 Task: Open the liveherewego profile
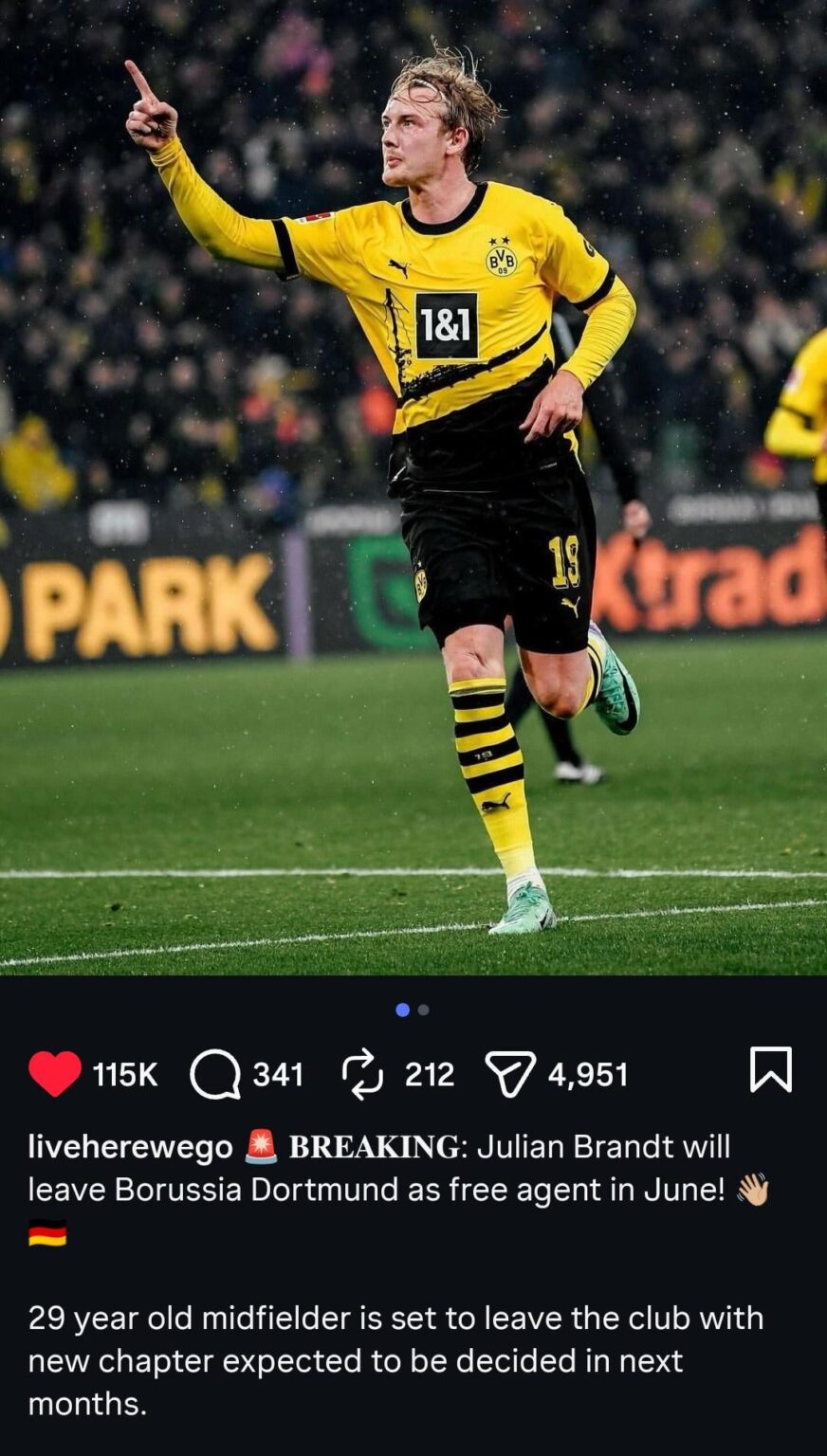tap(130, 1146)
